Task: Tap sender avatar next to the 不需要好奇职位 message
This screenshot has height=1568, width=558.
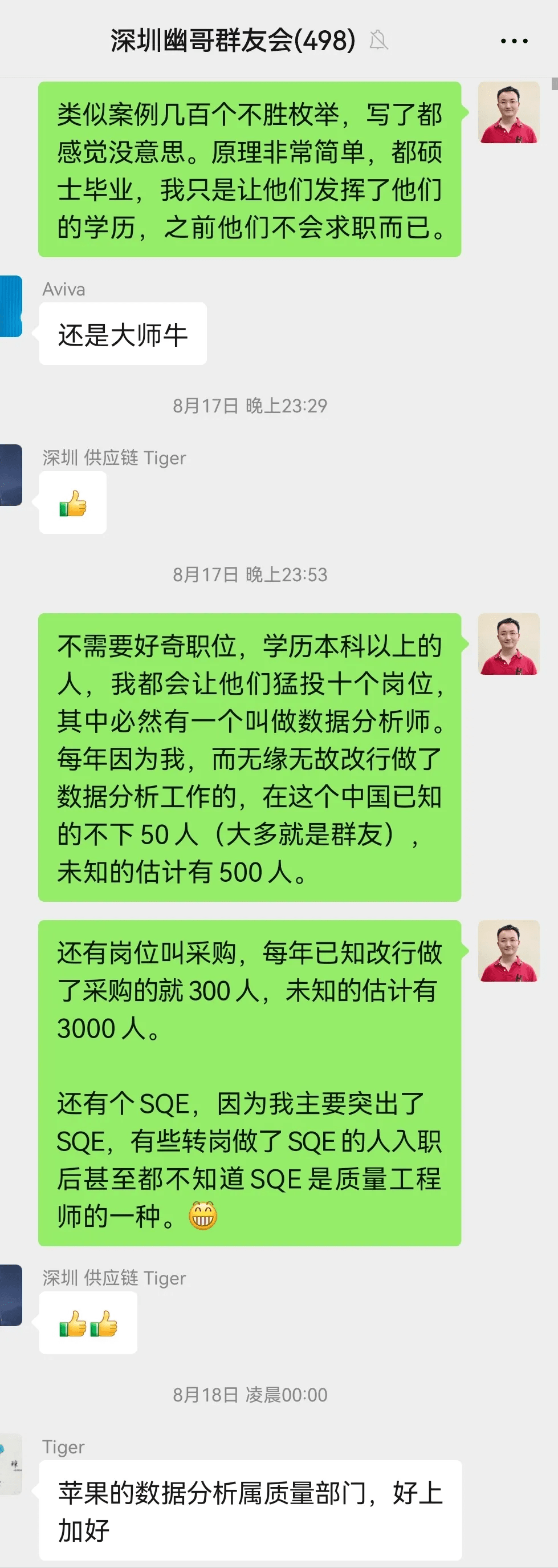Action: pos(509,645)
